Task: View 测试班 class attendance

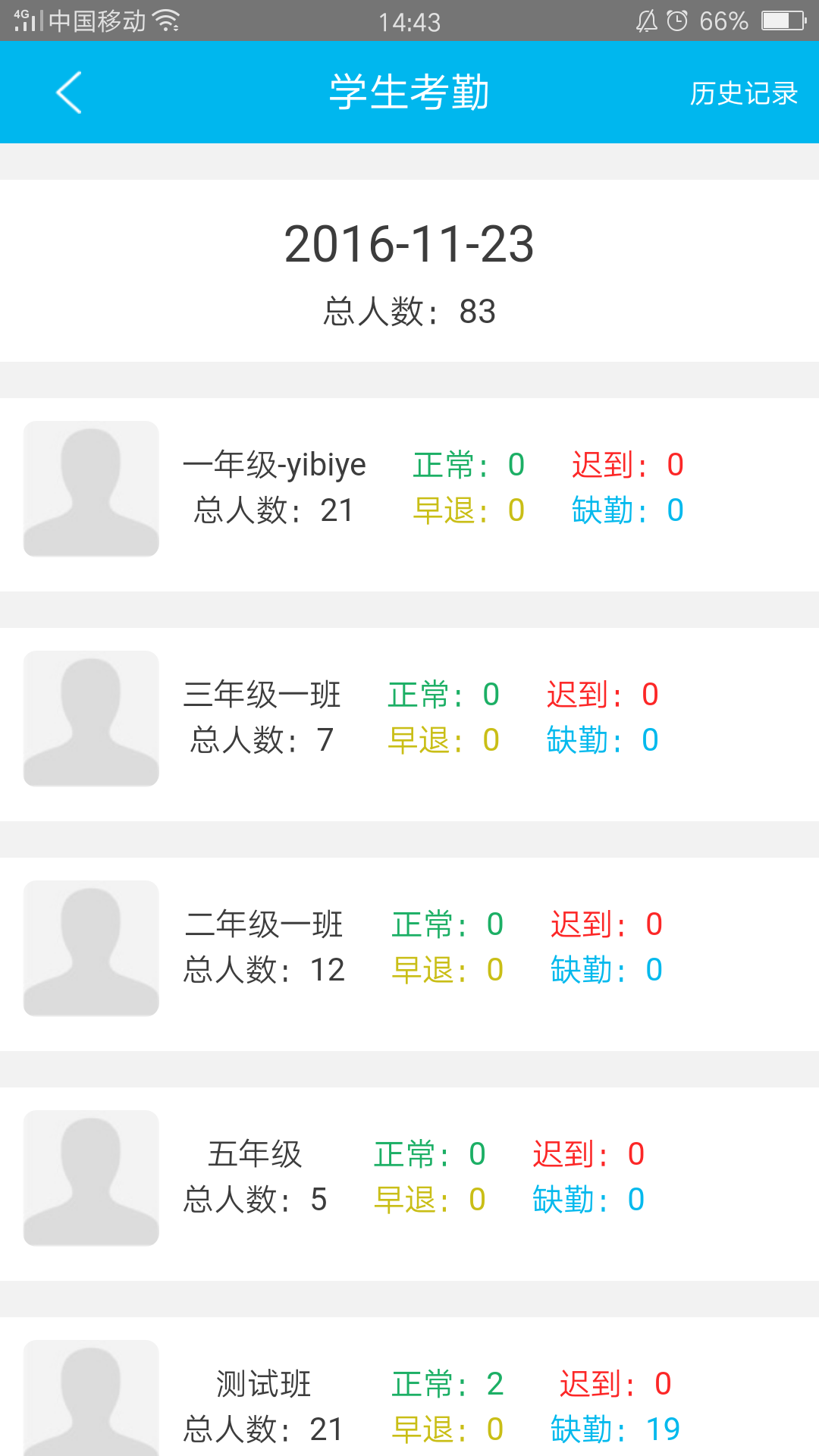Action: pyautogui.click(x=409, y=1386)
